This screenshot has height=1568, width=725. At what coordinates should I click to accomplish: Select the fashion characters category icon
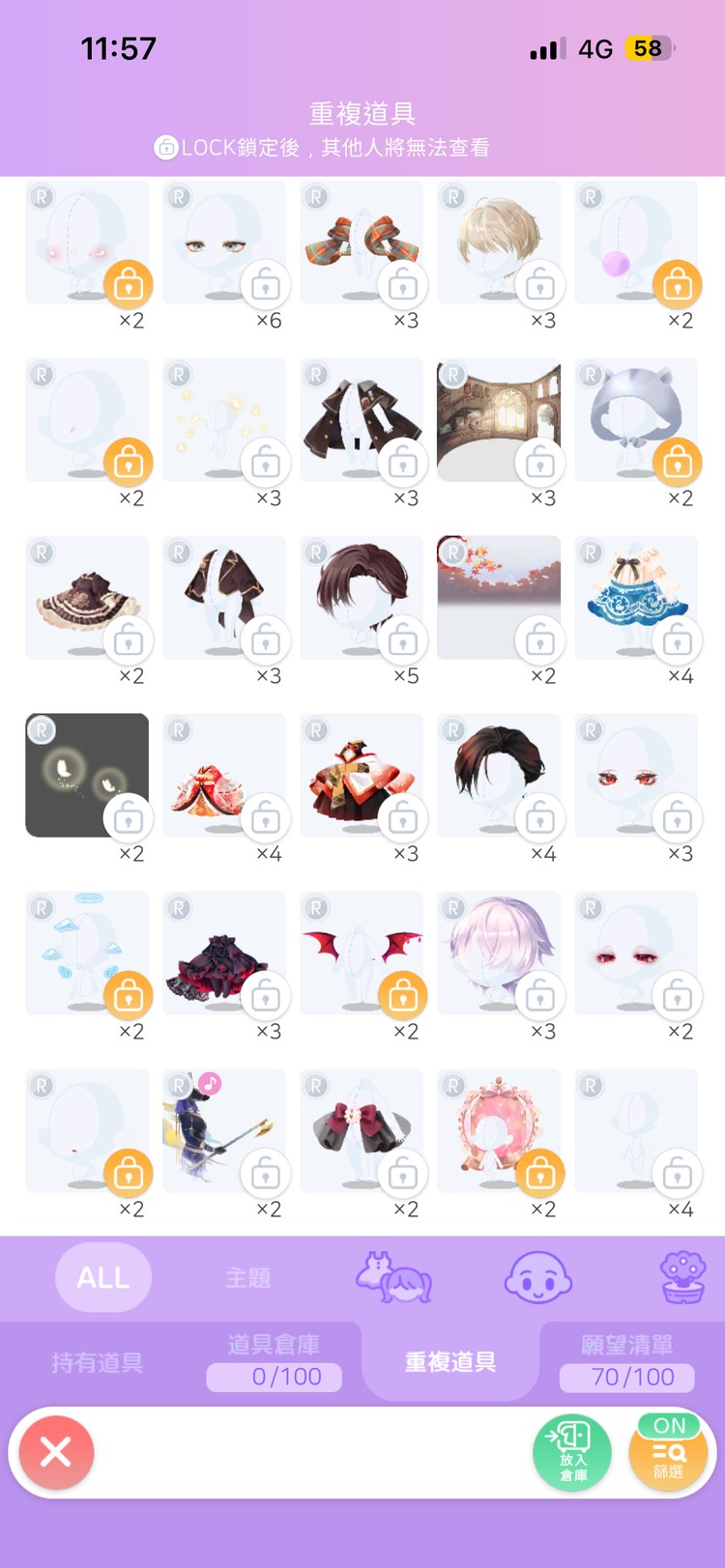pos(393,1277)
